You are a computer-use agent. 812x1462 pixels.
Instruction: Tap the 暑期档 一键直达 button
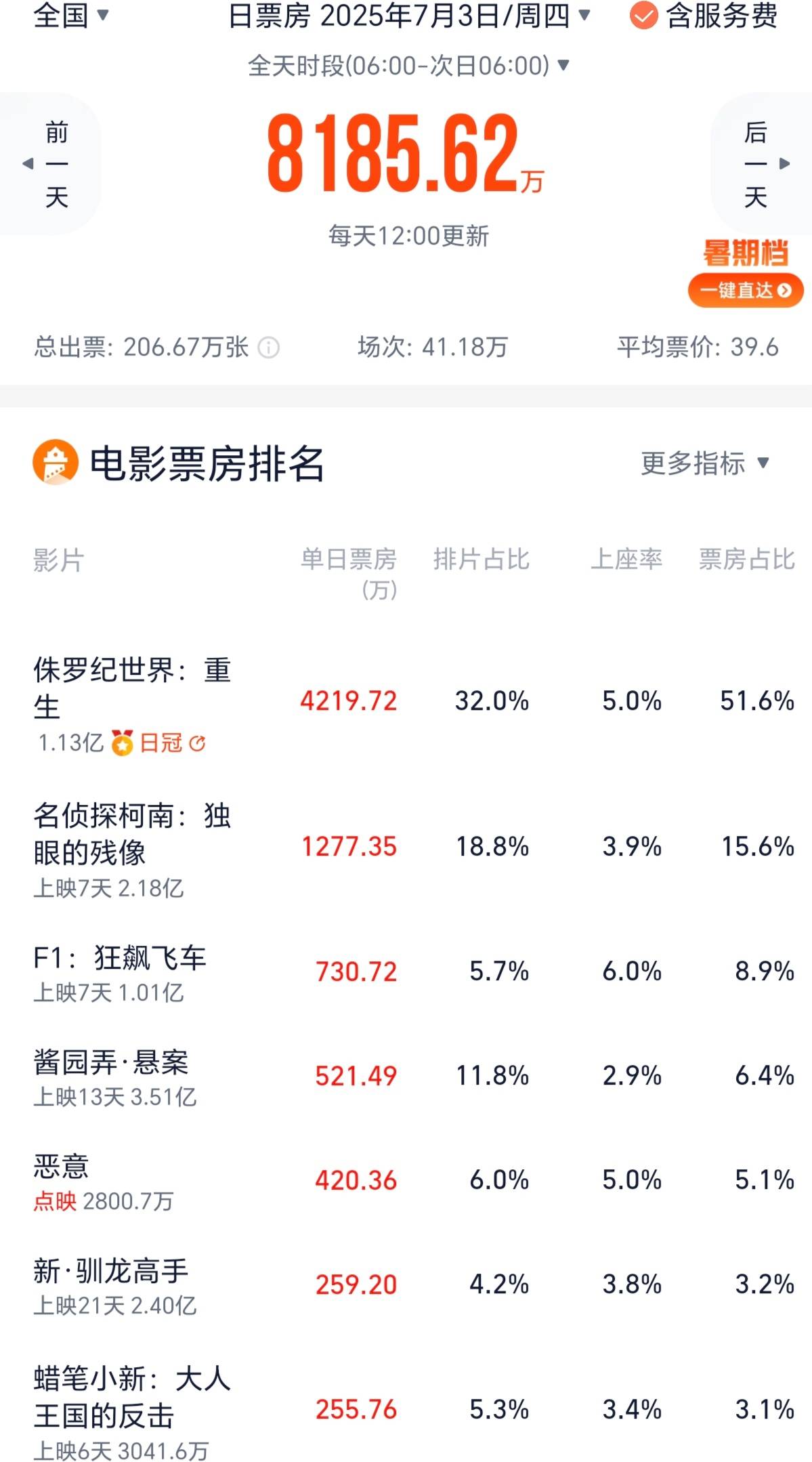746,290
